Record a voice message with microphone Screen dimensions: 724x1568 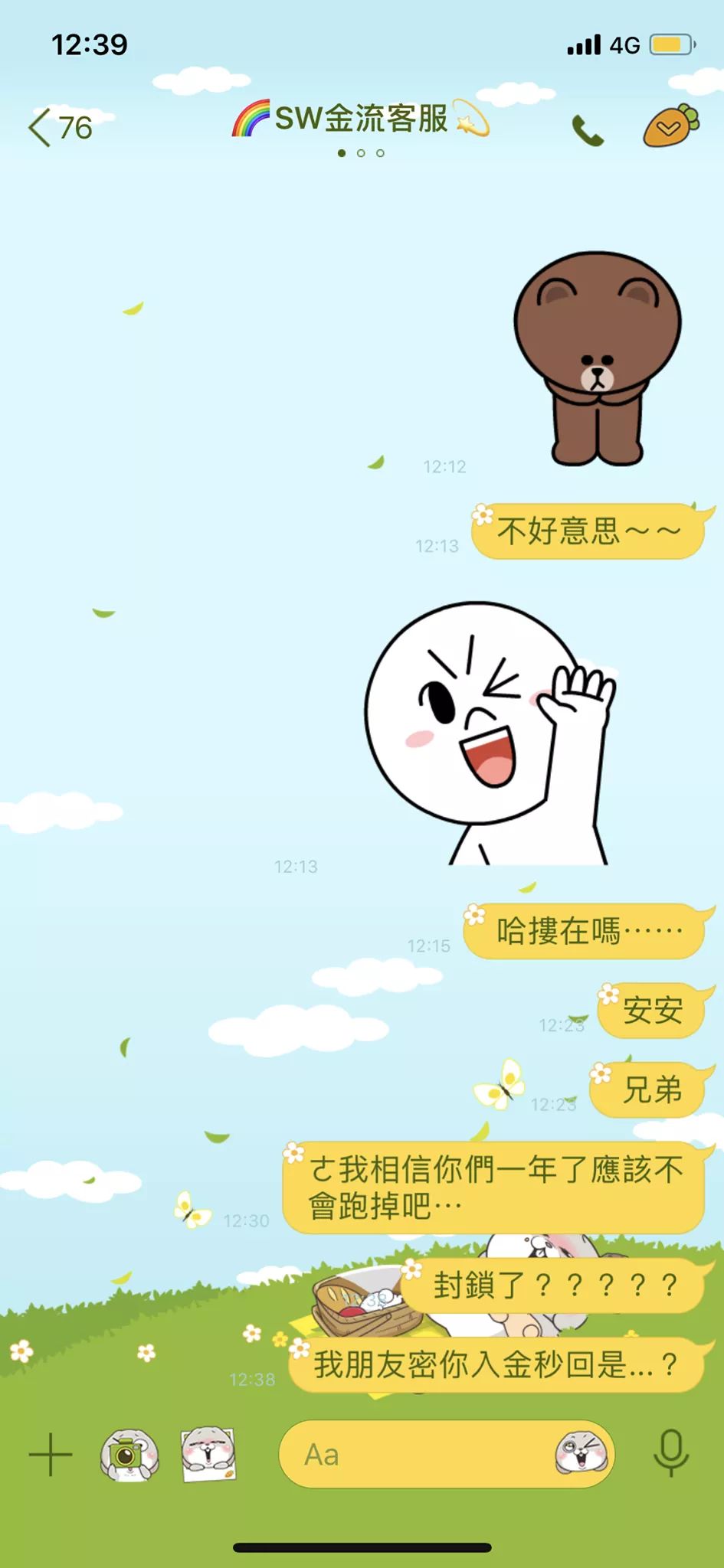pyautogui.click(x=670, y=1452)
